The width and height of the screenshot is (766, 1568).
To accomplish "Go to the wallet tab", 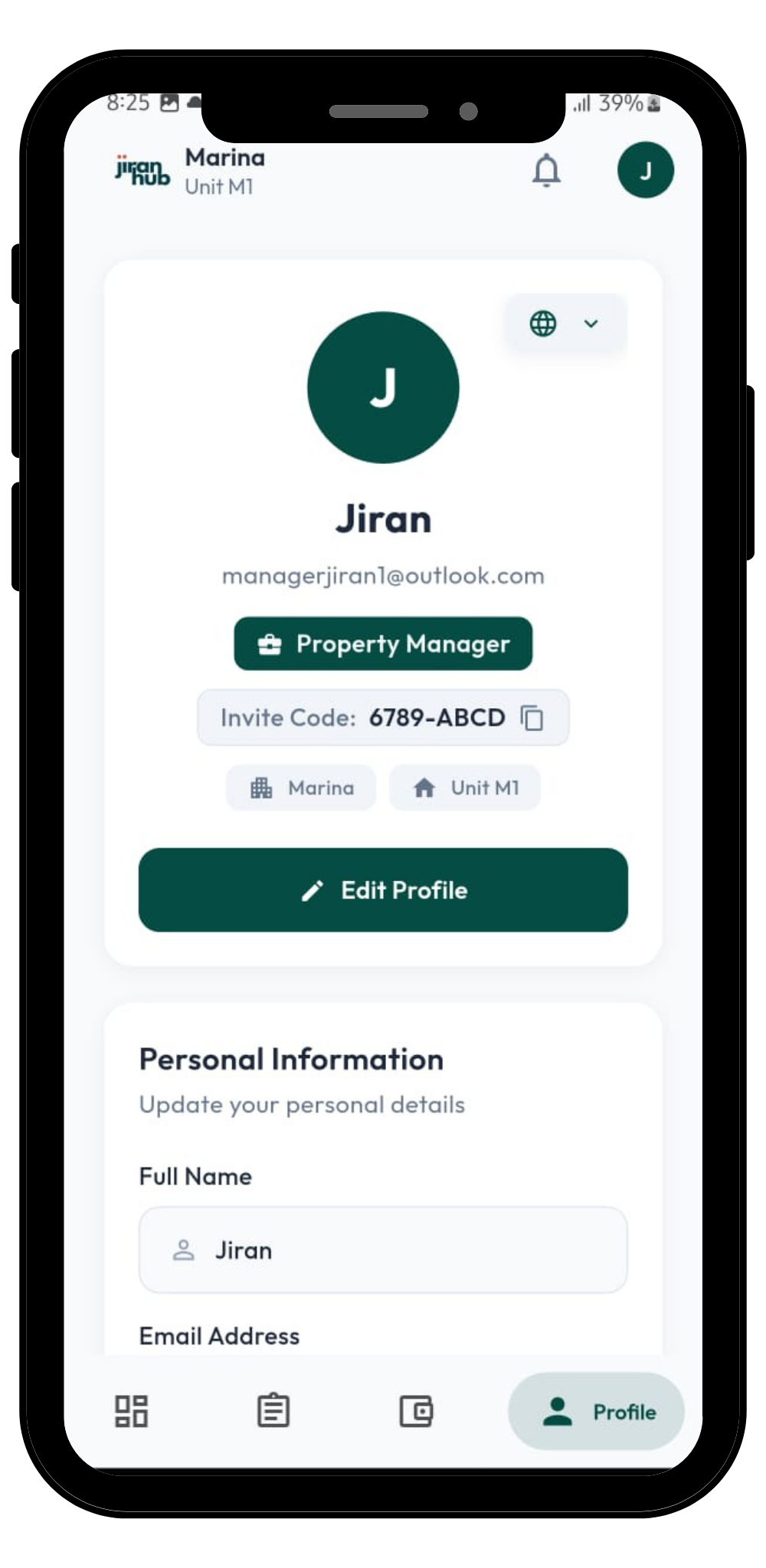I will pyautogui.click(x=416, y=1411).
